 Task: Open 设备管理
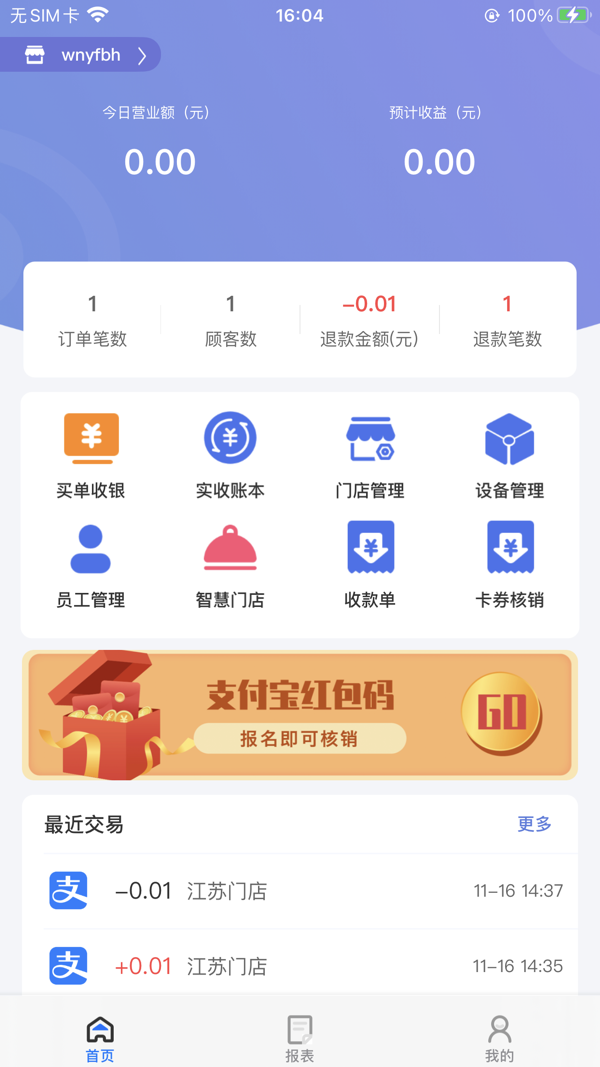click(509, 455)
